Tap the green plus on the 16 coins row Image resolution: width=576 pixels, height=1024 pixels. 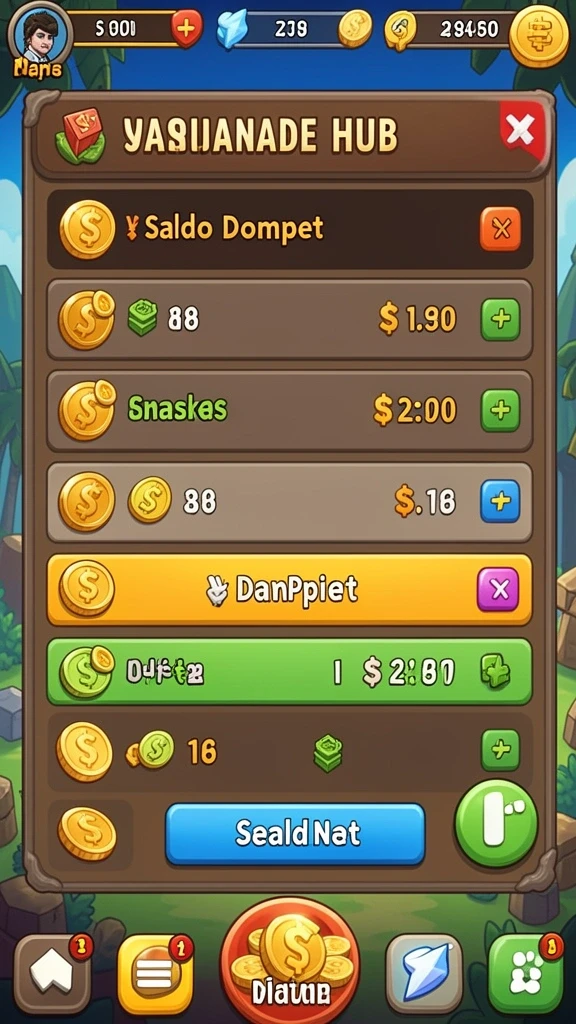coord(501,750)
